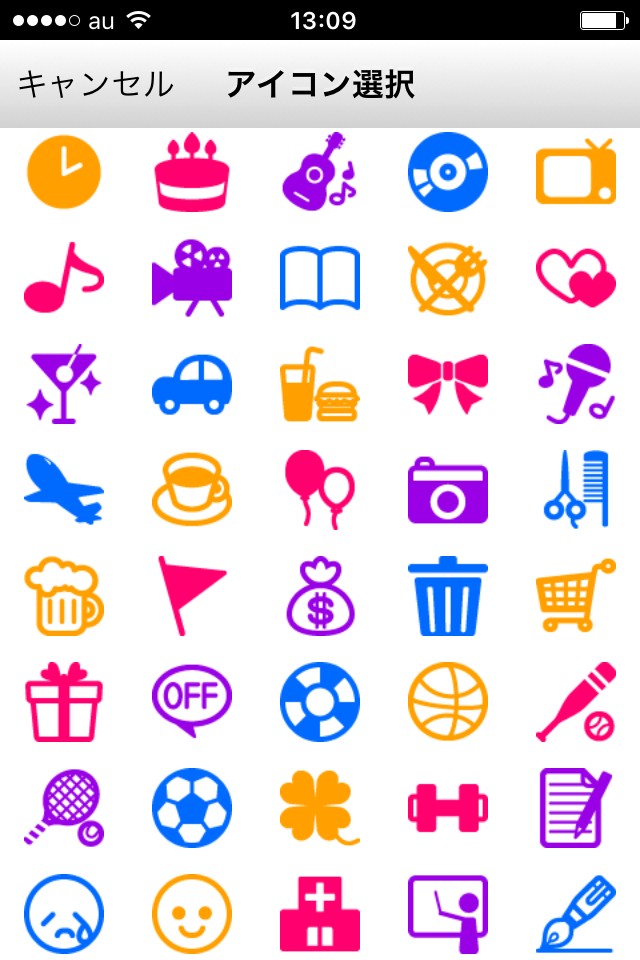This screenshot has height=960, width=640.
Task: Choose the blue airplane icon
Action: coord(64,488)
